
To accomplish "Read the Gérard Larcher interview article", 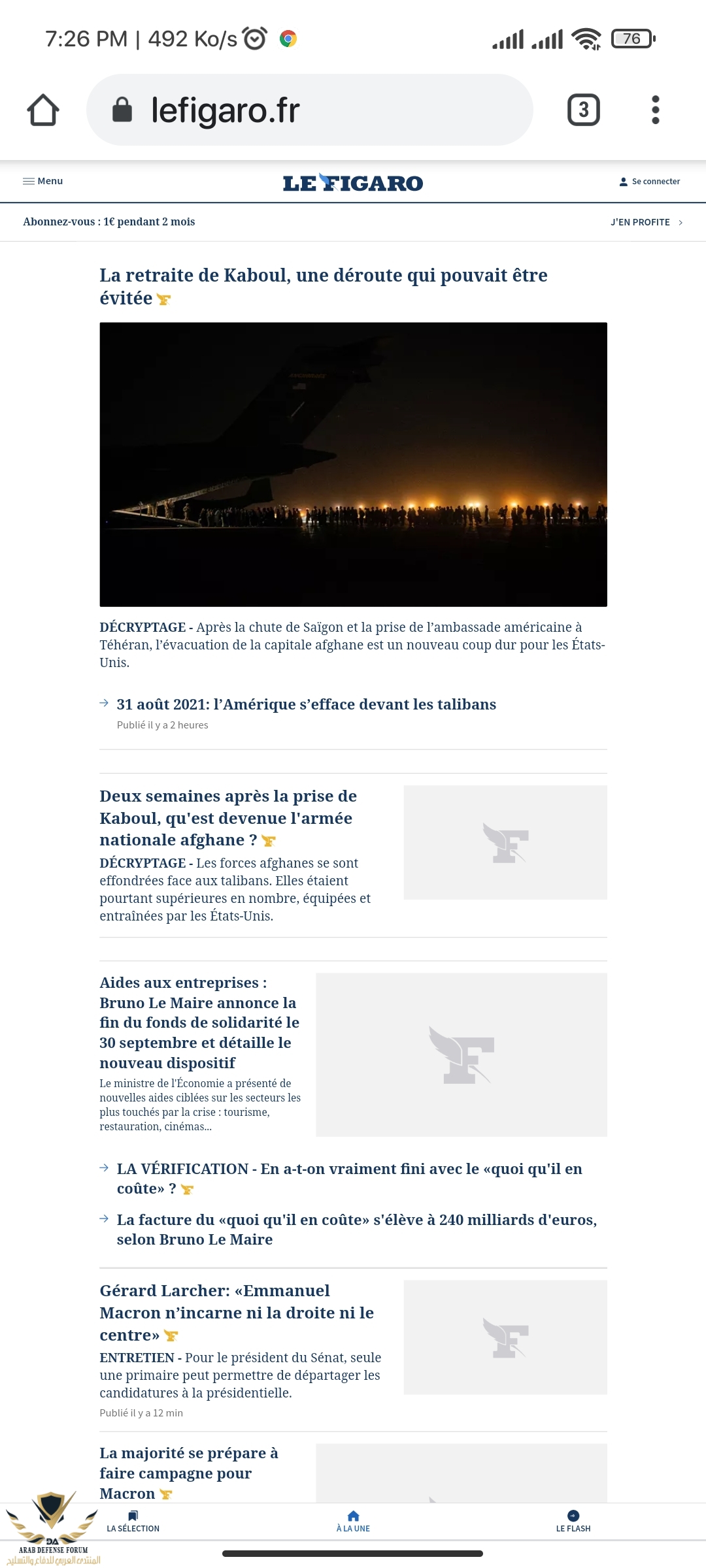I will point(236,1312).
